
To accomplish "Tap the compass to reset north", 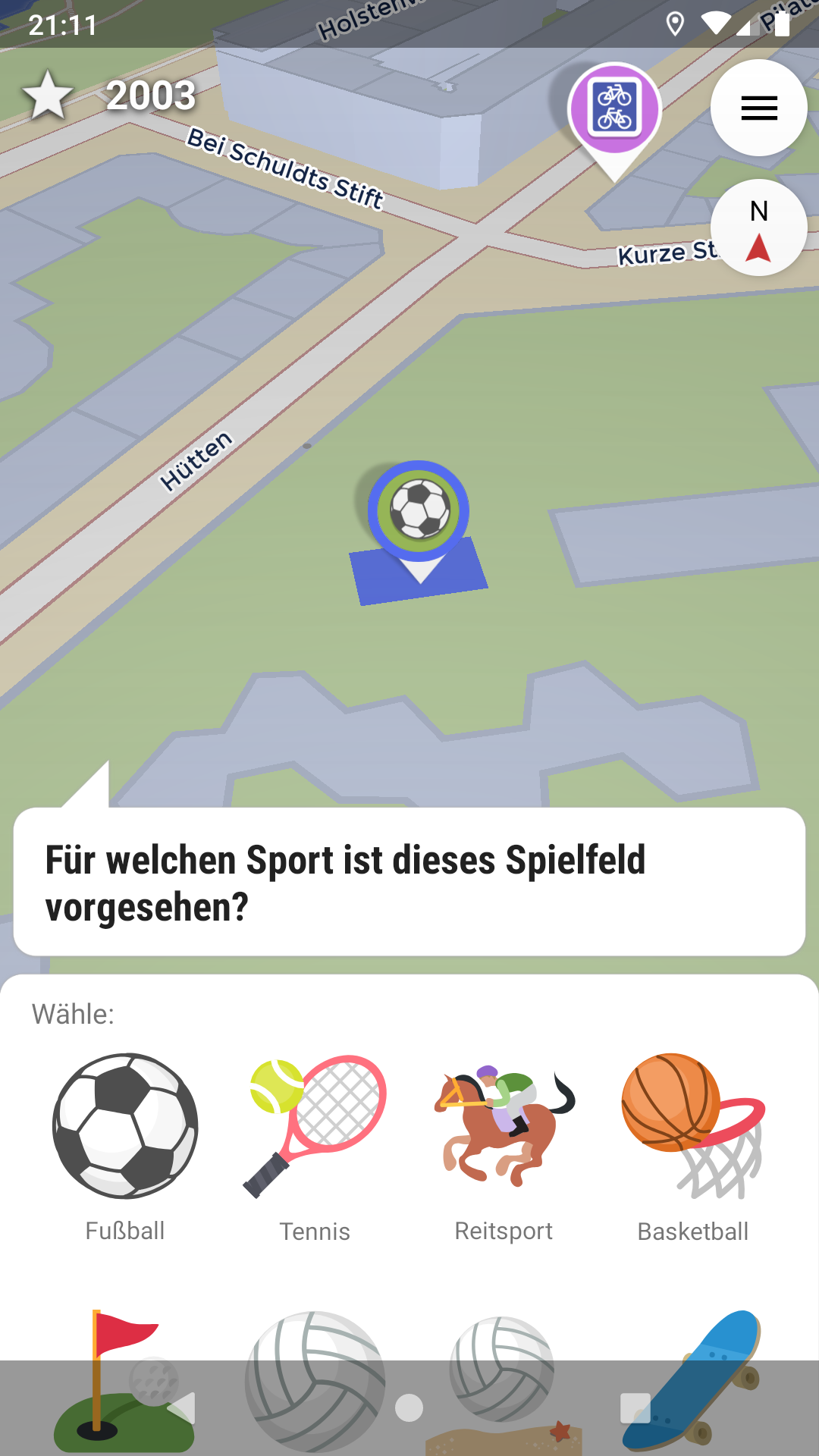I will tap(758, 228).
